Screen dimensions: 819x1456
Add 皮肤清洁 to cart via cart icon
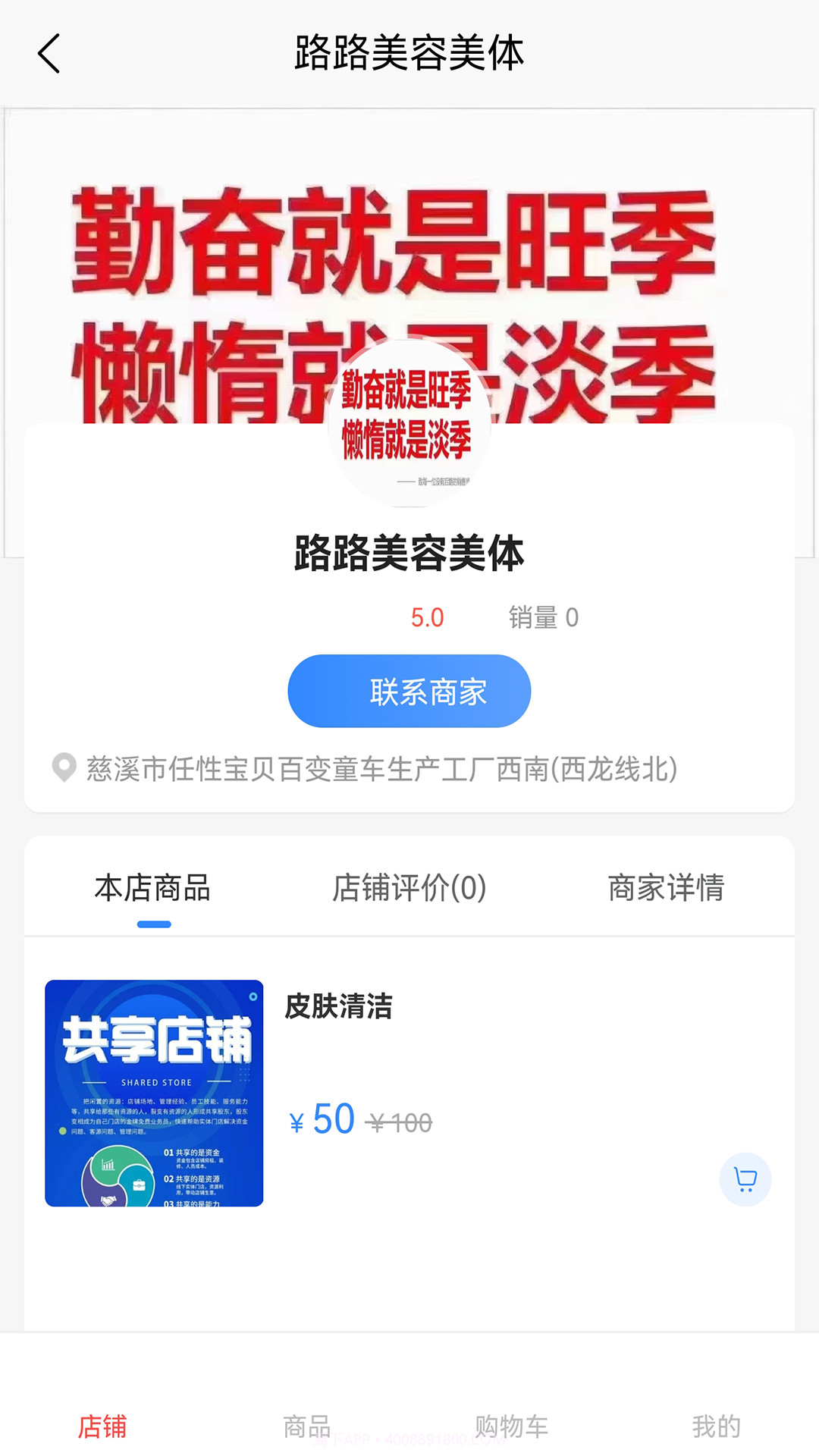point(745,1180)
